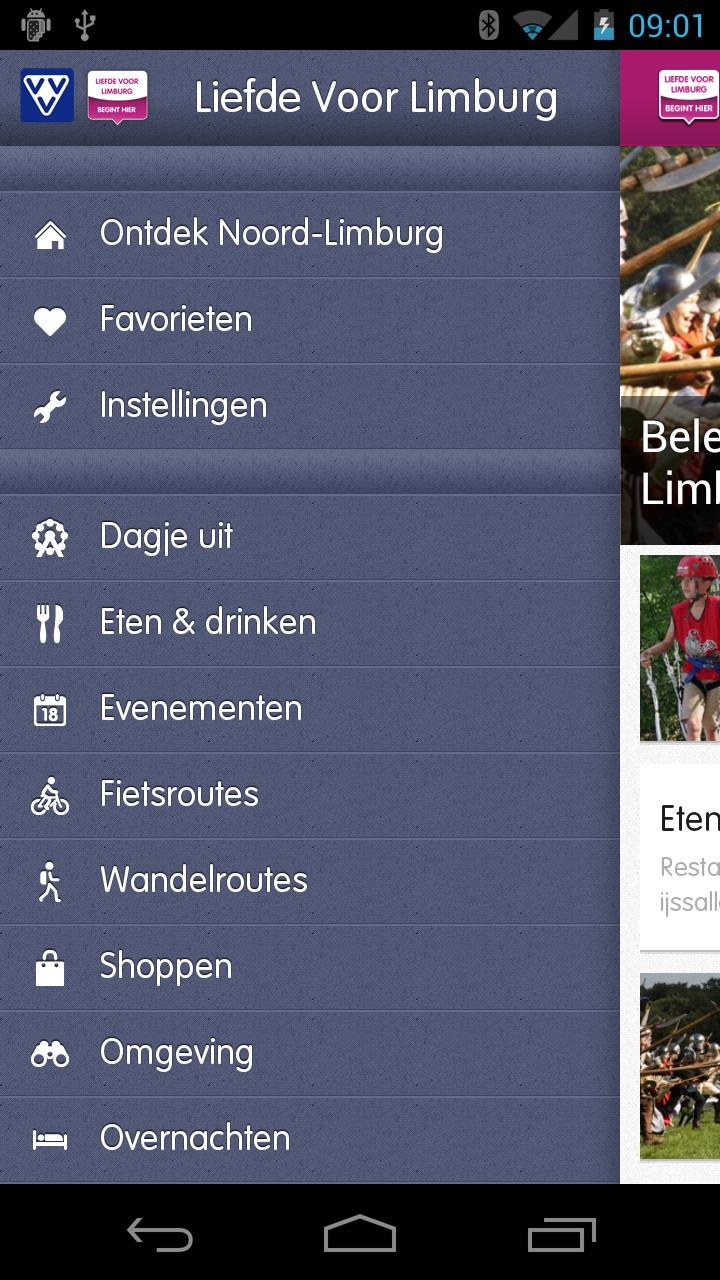Open Overnachten accommodations

tap(195, 1139)
